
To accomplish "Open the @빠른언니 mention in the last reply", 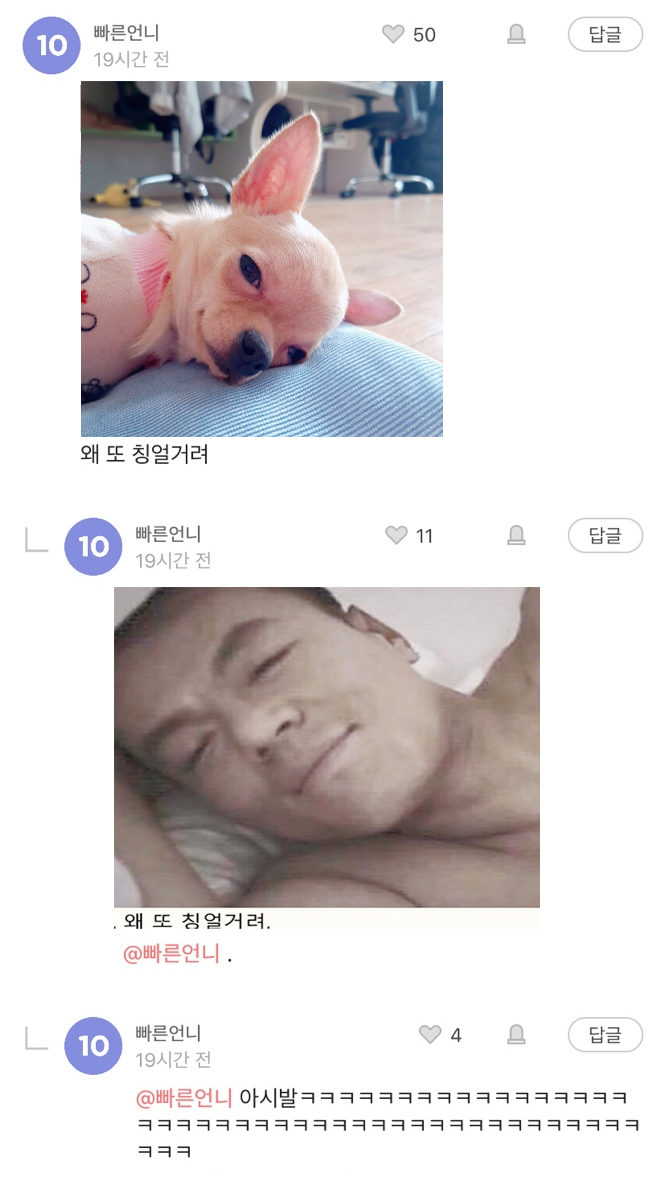I will [184, 1098].
